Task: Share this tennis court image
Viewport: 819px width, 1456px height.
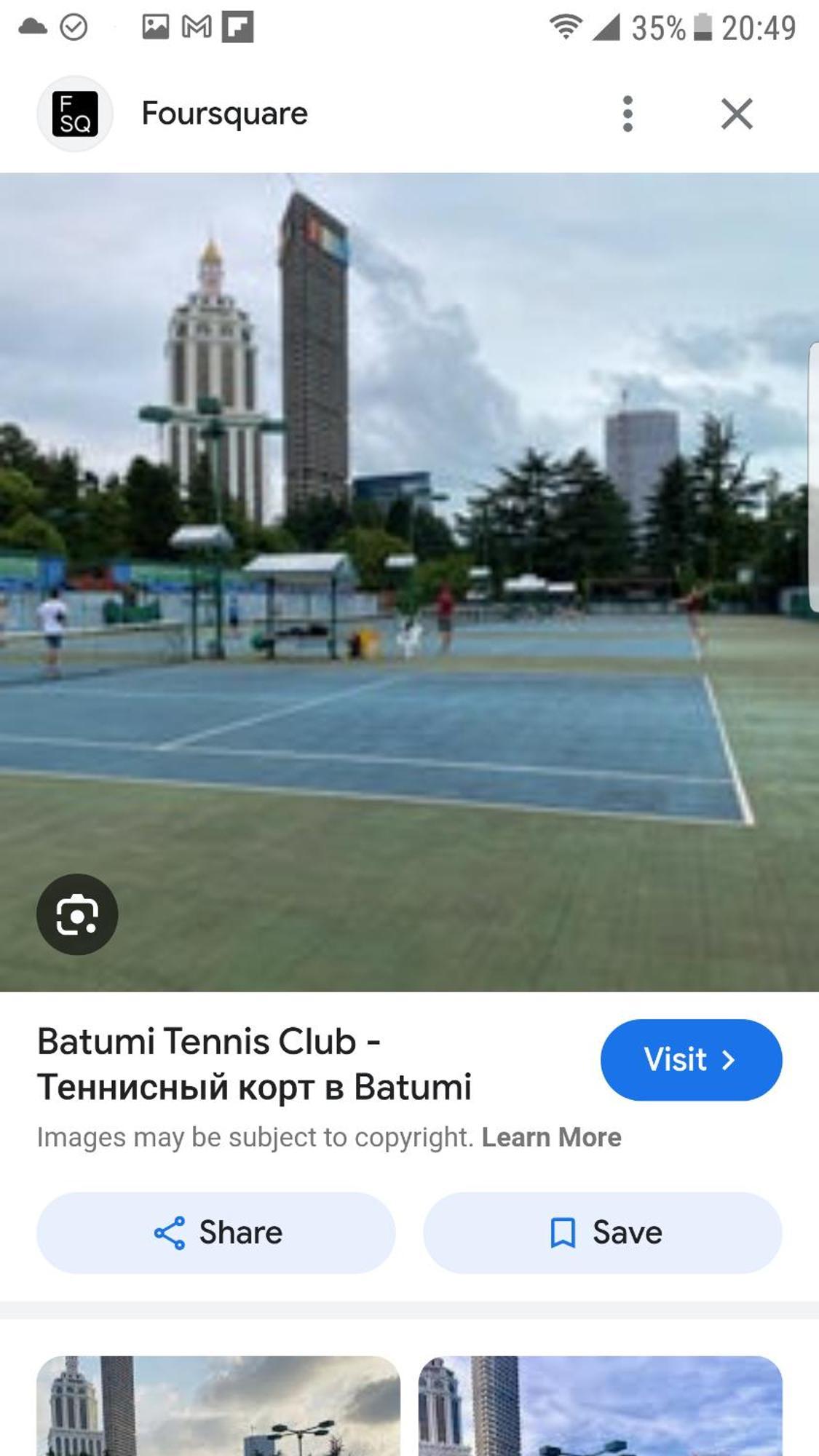Action: pyautogui.click(x=216, y=1233)
